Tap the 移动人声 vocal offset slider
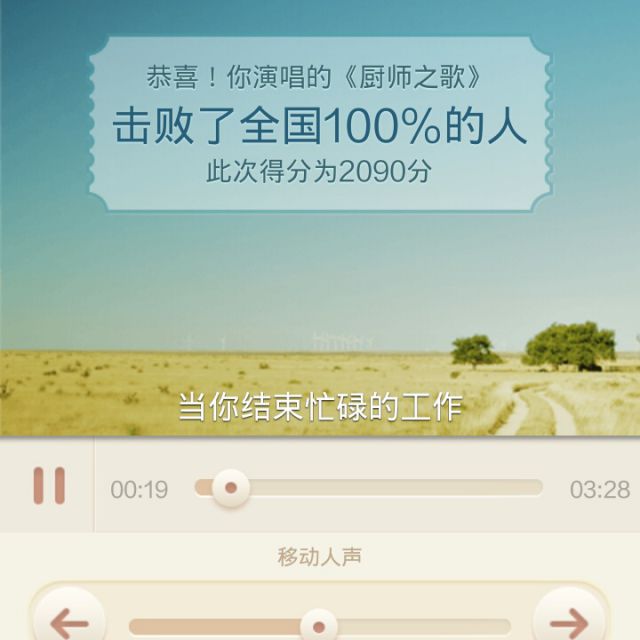Screen dimensions: 640x640 (x=319, y=627)
